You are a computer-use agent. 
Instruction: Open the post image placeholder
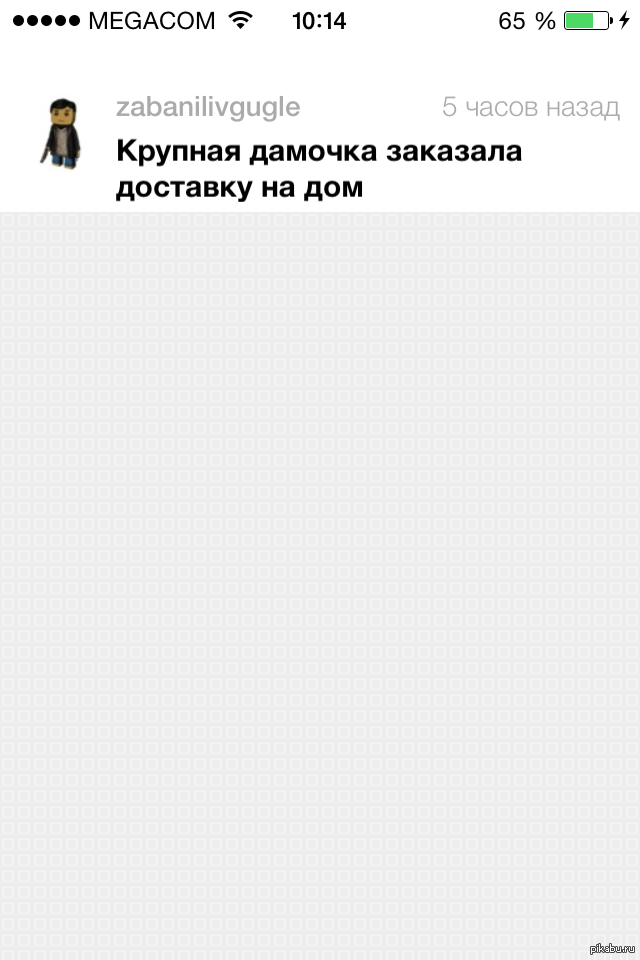(x=320, y=586)
